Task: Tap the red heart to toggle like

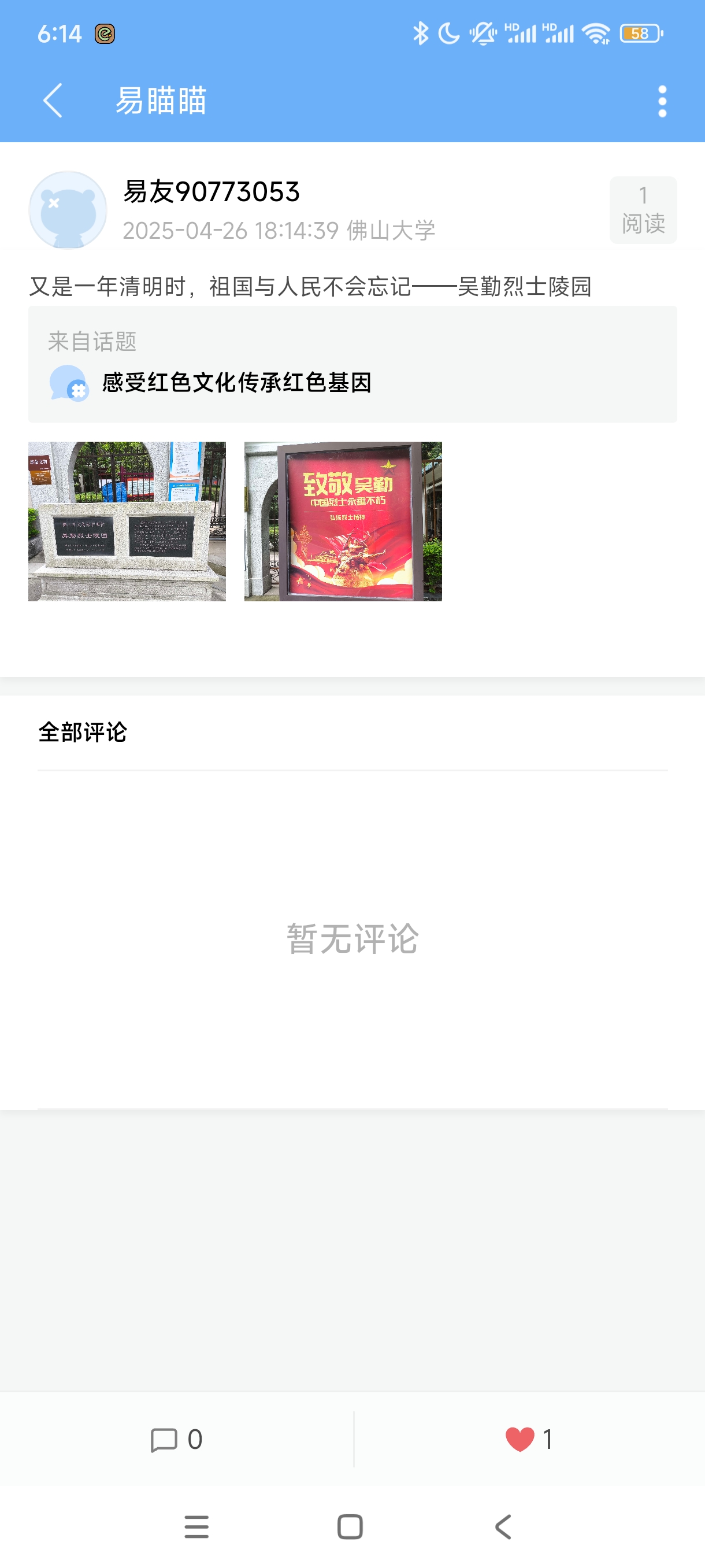Action: (x=520, y=1440)
